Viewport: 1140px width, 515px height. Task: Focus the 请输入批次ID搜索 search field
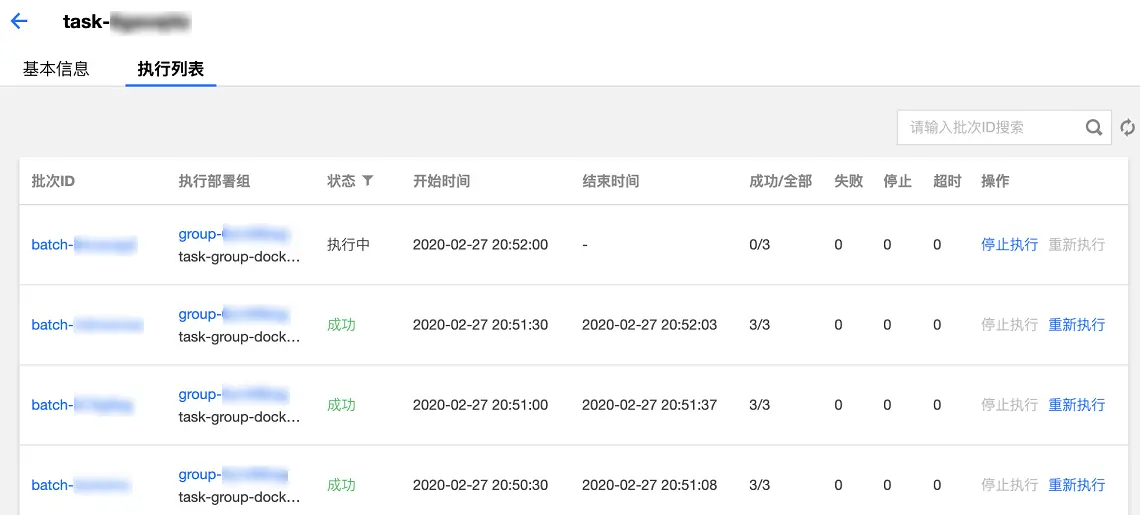click(x=990, y=128)
